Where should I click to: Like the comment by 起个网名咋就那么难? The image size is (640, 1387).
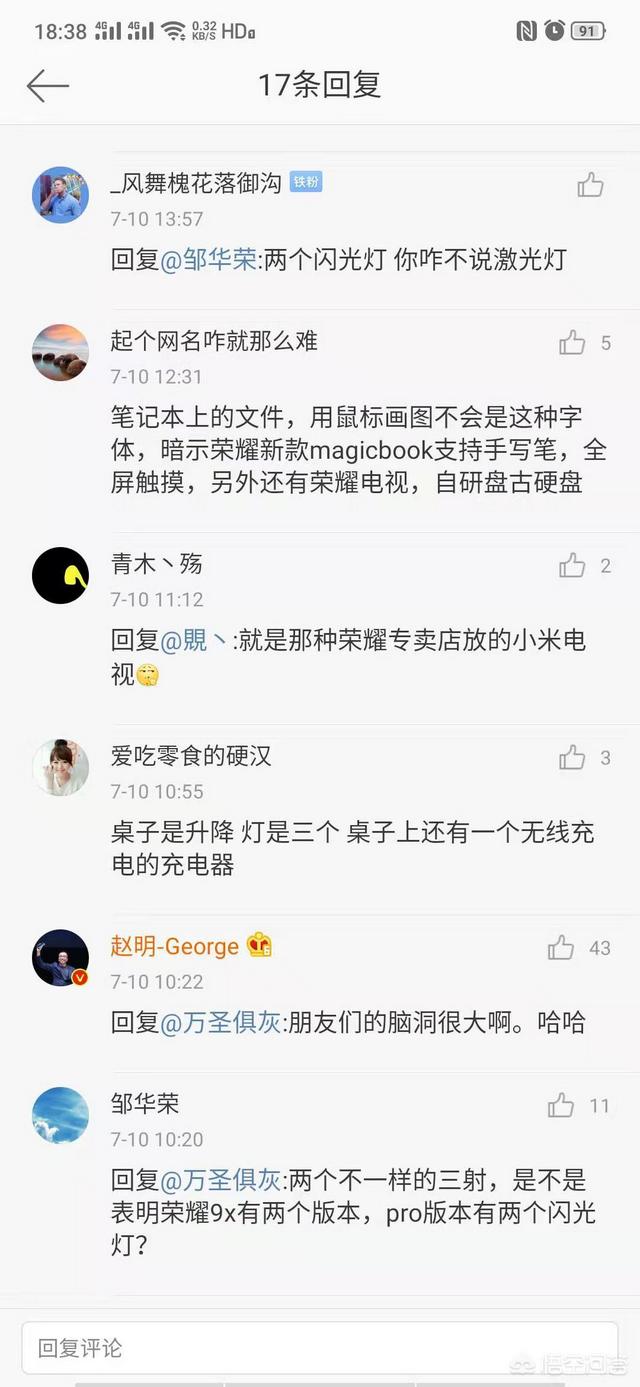click(573, 343)
